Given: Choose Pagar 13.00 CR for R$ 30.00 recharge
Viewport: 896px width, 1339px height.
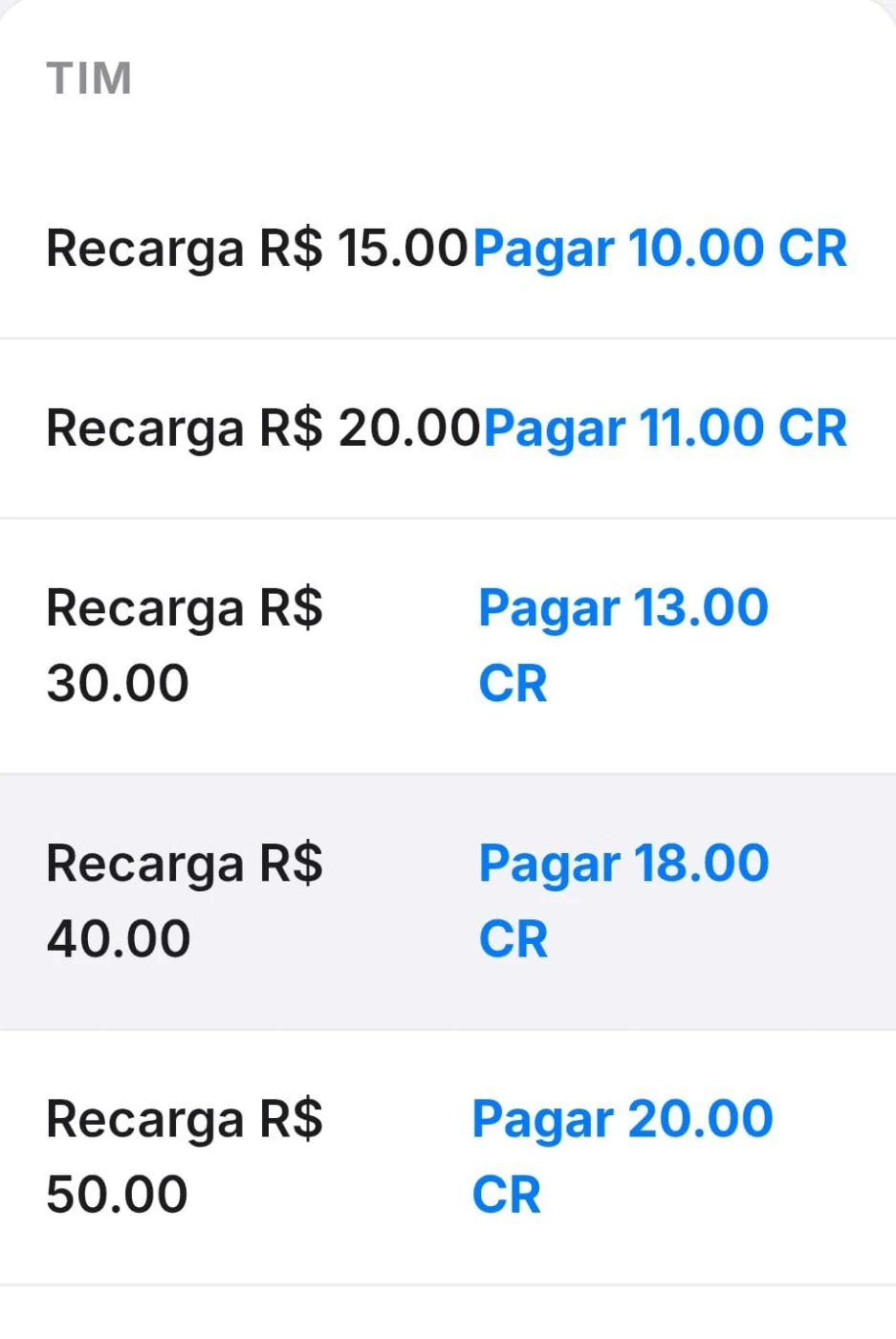Looking at the screenshot, I should click(x=623, y=644).
